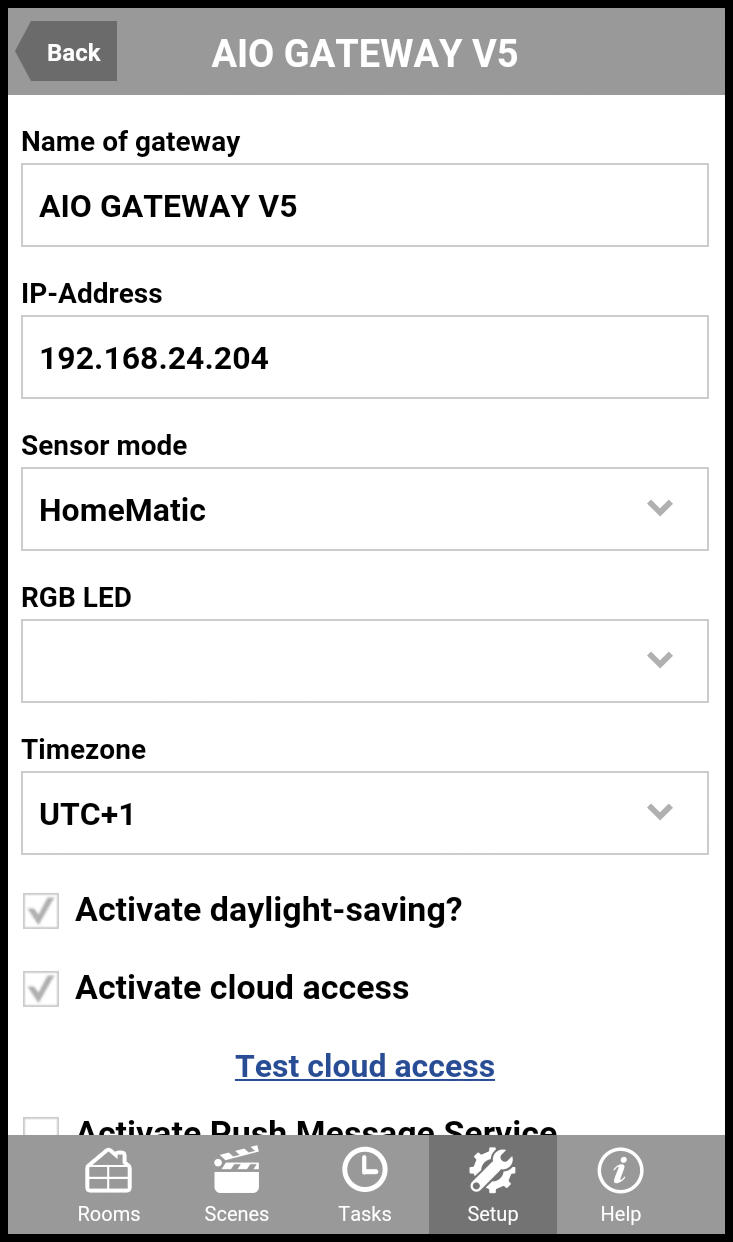
Task: Select the Setup tab
Action: pyautogui.click(x=493, y=1187)
